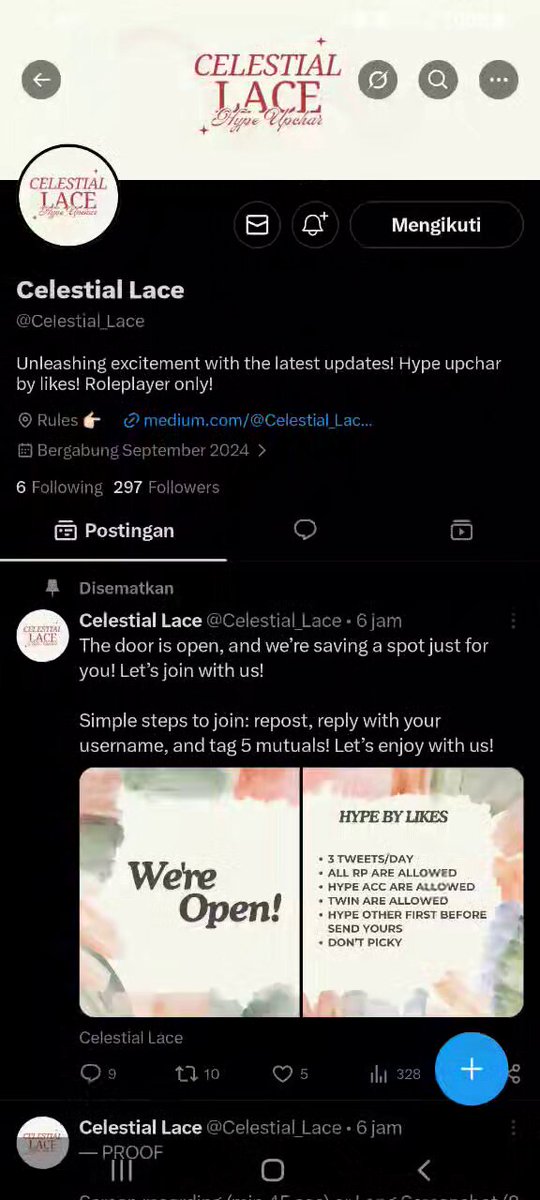View the 297 Followers list
Image resolution: width=540 pixels, height=1200 pixels.
(x=166, y=487)
